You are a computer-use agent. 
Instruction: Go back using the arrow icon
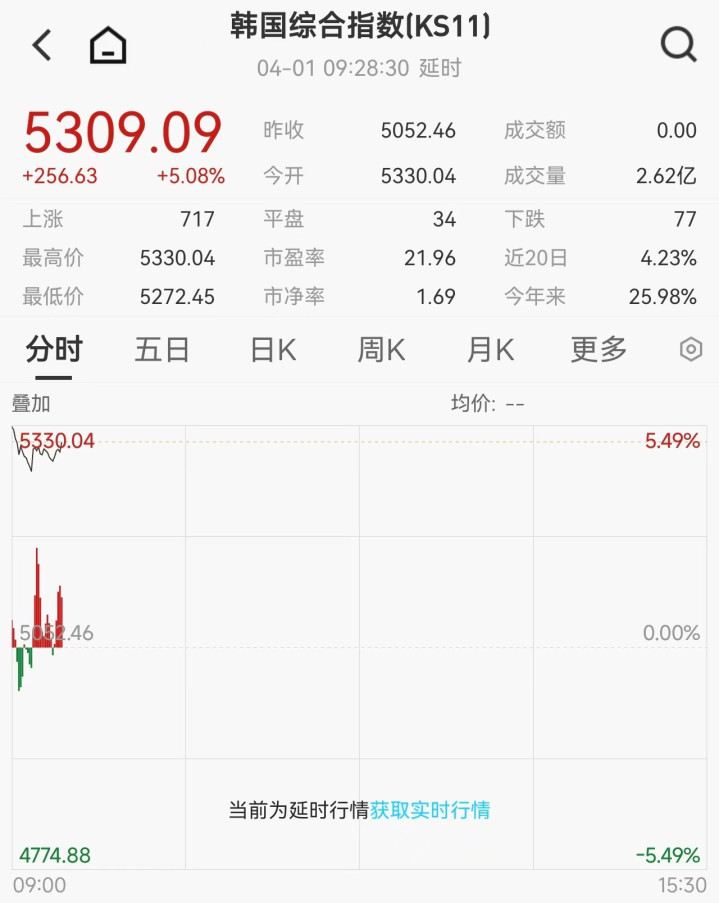(41, 45)
